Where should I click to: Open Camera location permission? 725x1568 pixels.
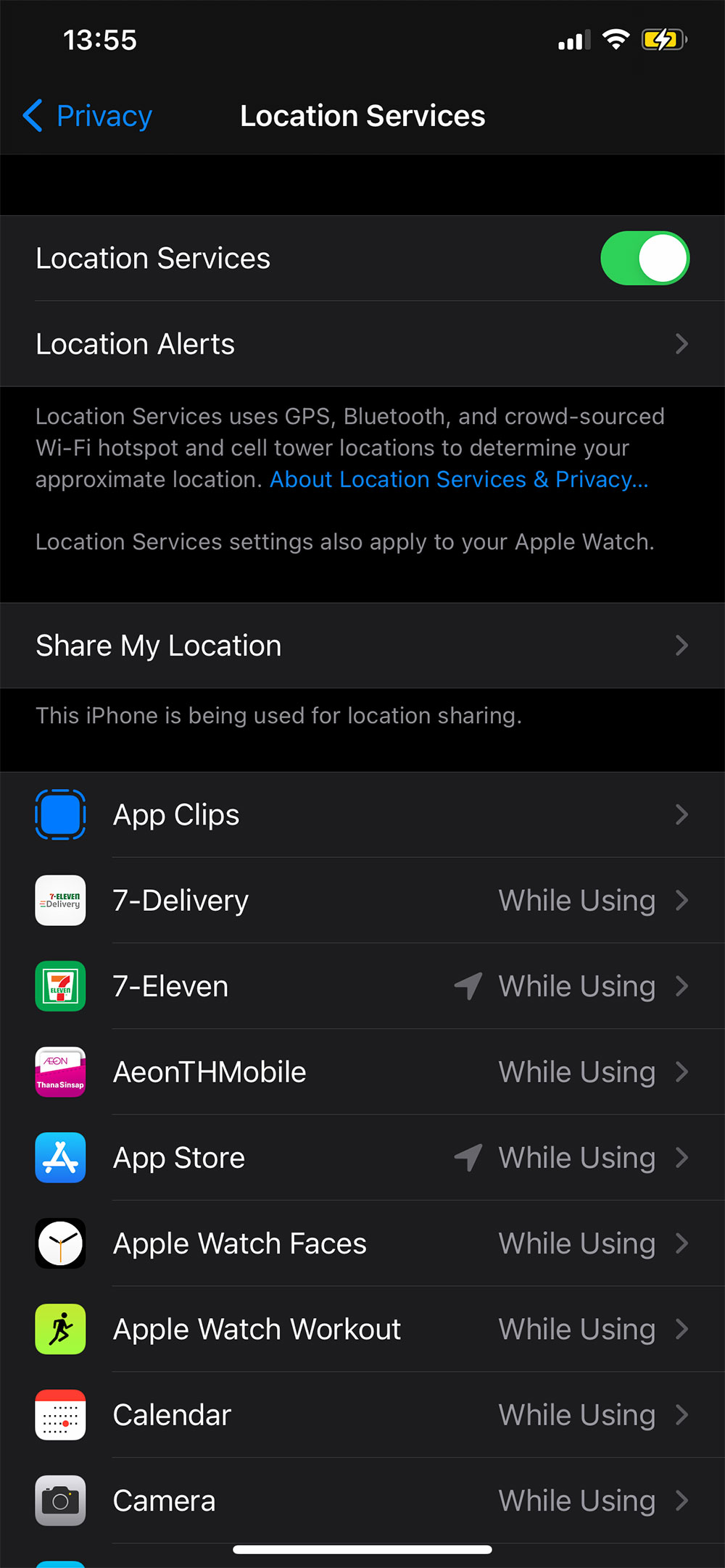362,1501
